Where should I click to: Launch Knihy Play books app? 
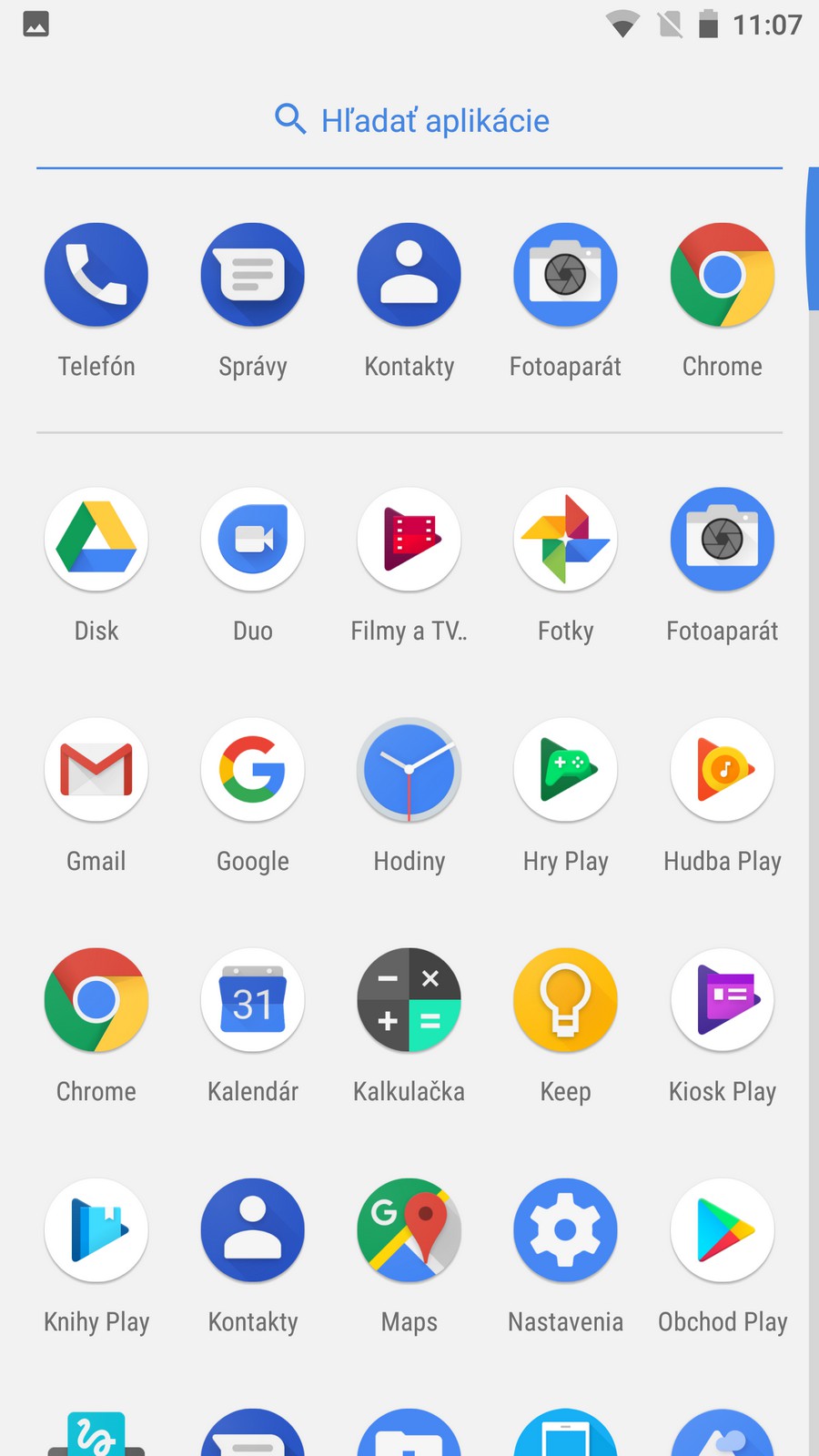96,1230
